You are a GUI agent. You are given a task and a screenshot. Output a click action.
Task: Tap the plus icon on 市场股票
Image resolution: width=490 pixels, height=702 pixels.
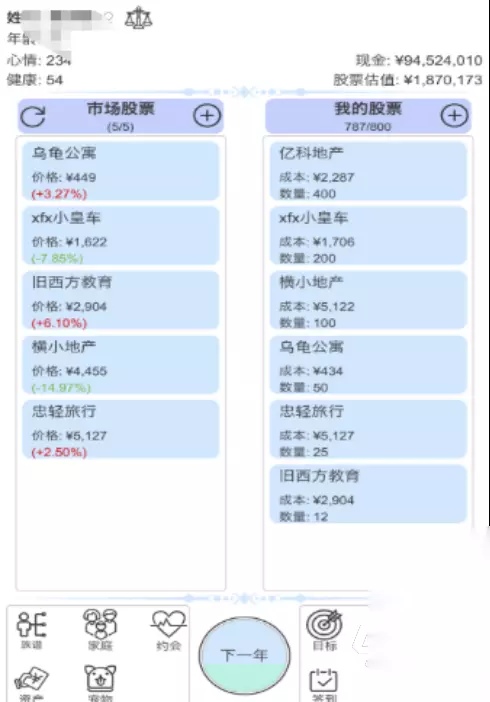(x=206, y=116)
